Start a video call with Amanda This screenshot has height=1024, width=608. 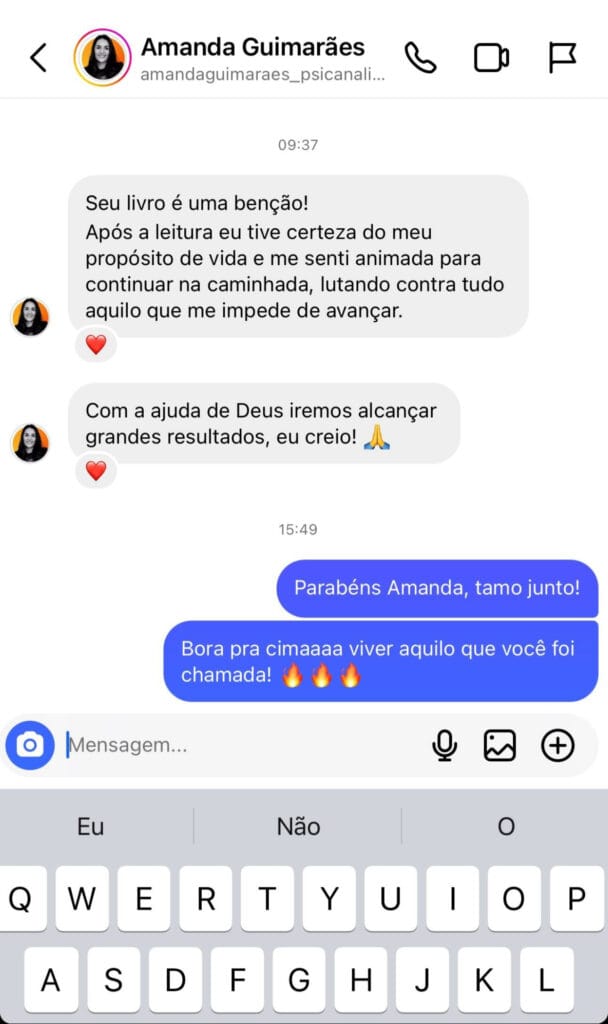pos(491,58)
